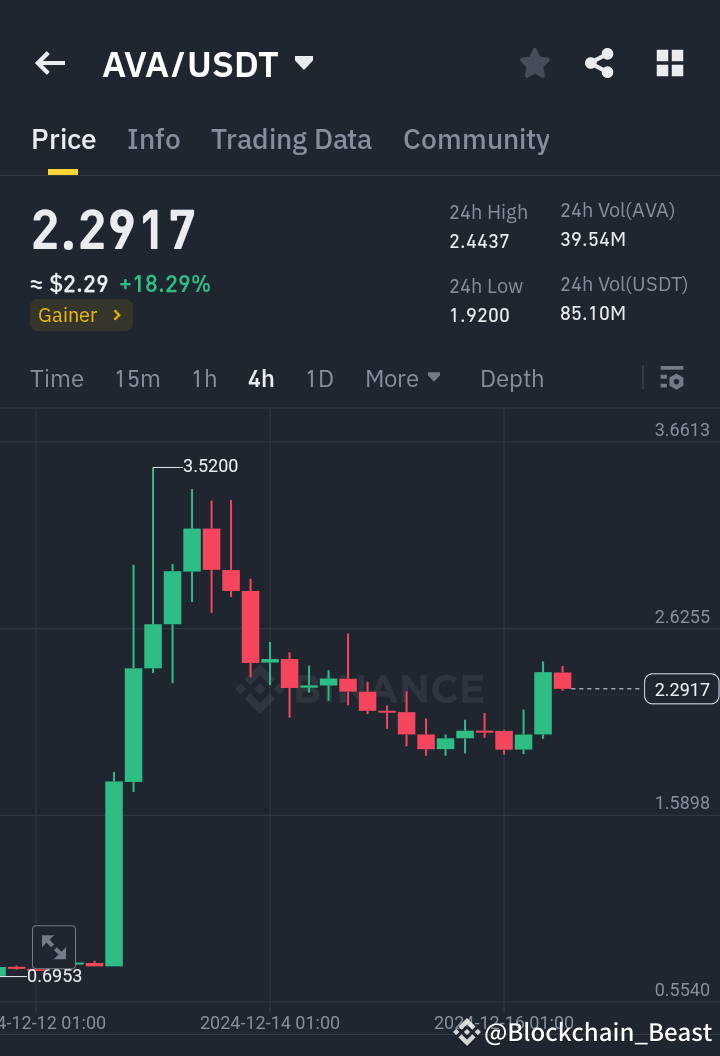Image resolution: width=720 pixels, height=1056 pixels.
Task: Switch chart to Time mode
Action: pyautogui.click(x=56, y=378)
